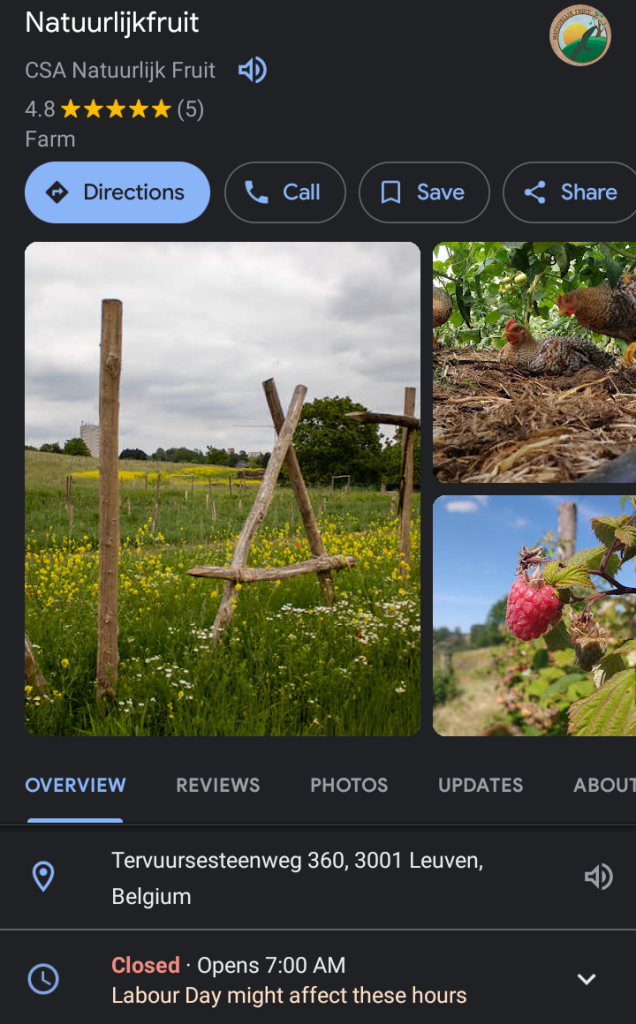Play pronunciation of CSA Natuurlijk Fruit

tap(252, 70)
